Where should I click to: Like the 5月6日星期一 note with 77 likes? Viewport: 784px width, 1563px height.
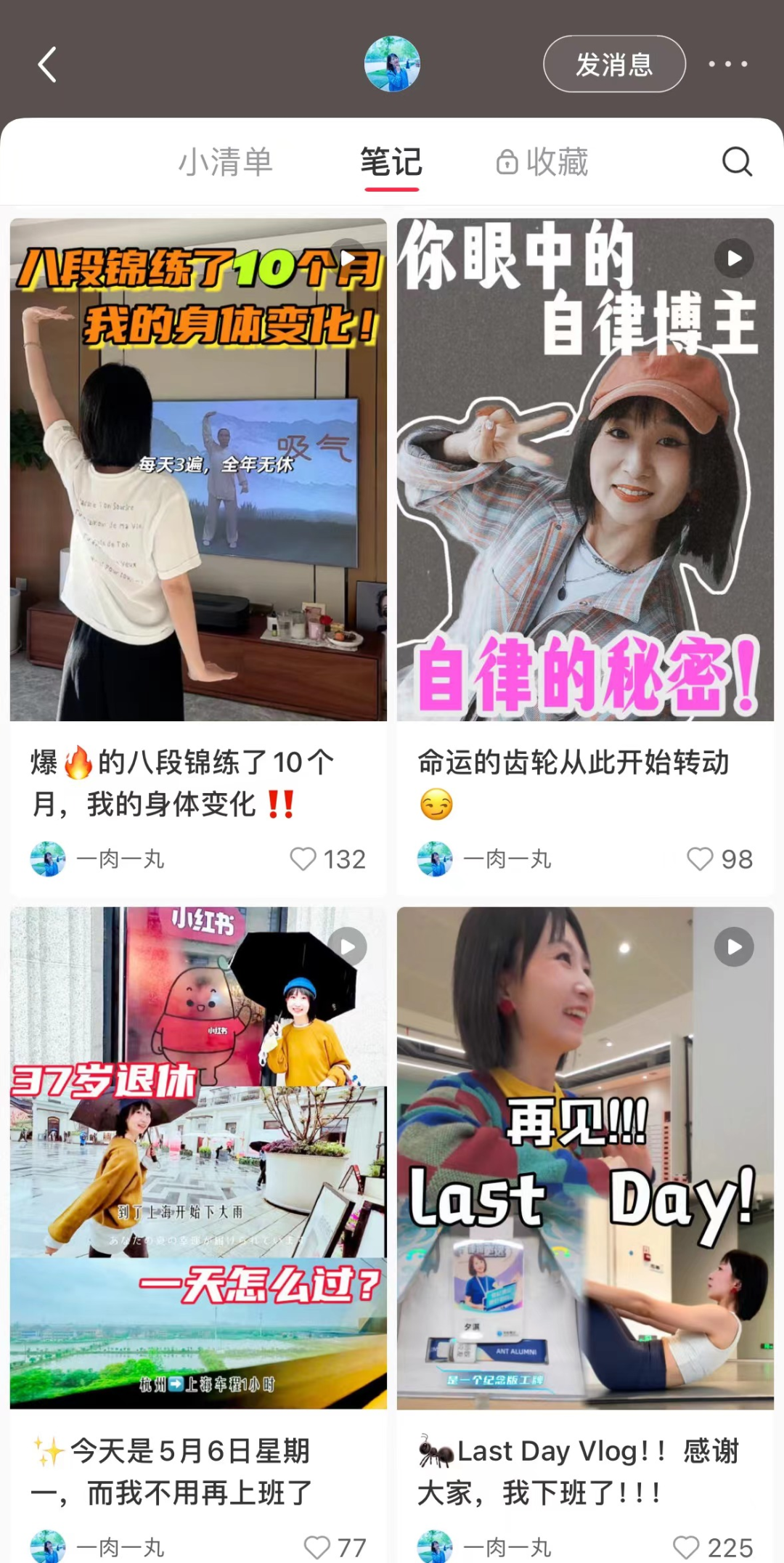317,1547
